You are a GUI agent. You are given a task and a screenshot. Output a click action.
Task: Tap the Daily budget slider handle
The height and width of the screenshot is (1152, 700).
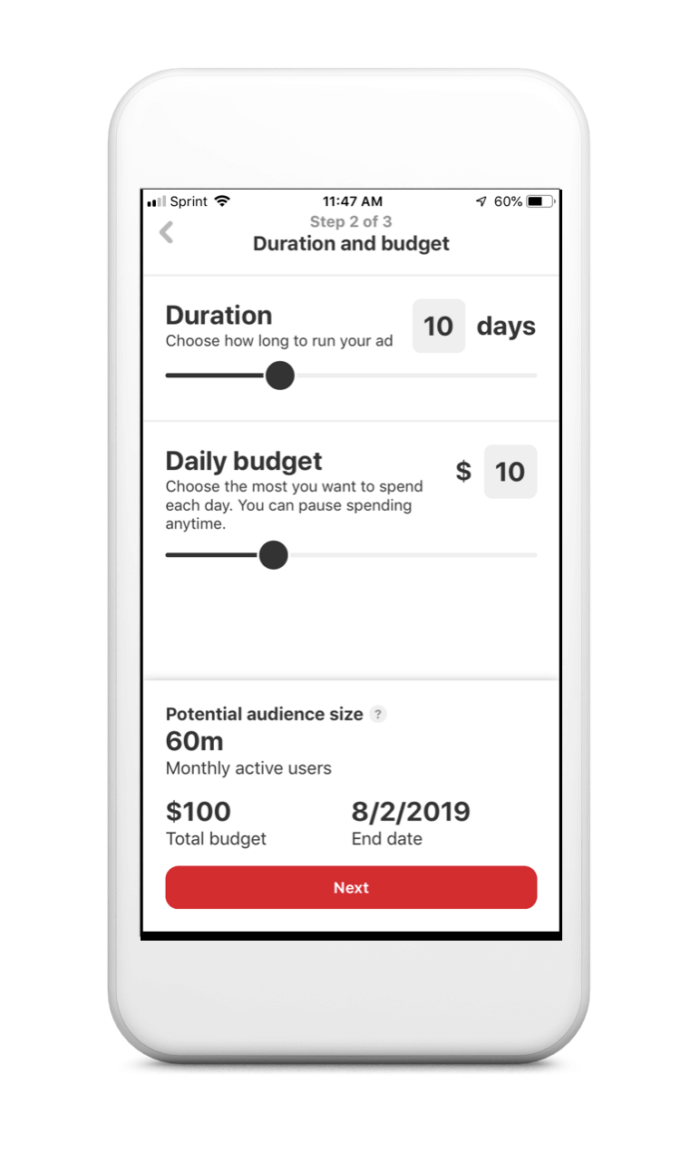tap(273, 555)
